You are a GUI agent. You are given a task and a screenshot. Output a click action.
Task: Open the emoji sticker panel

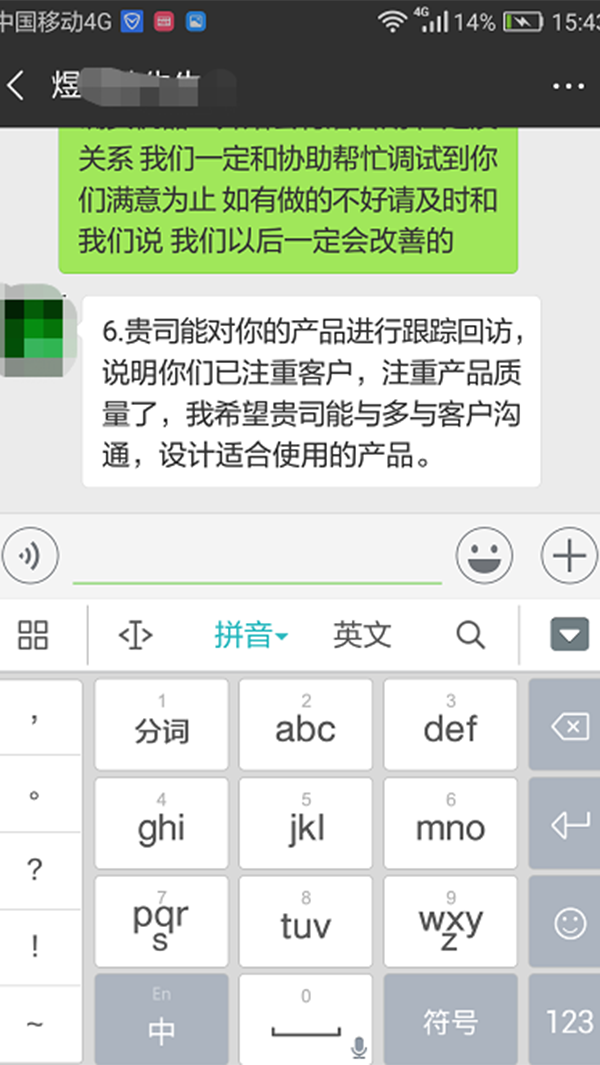coord(484,554)
